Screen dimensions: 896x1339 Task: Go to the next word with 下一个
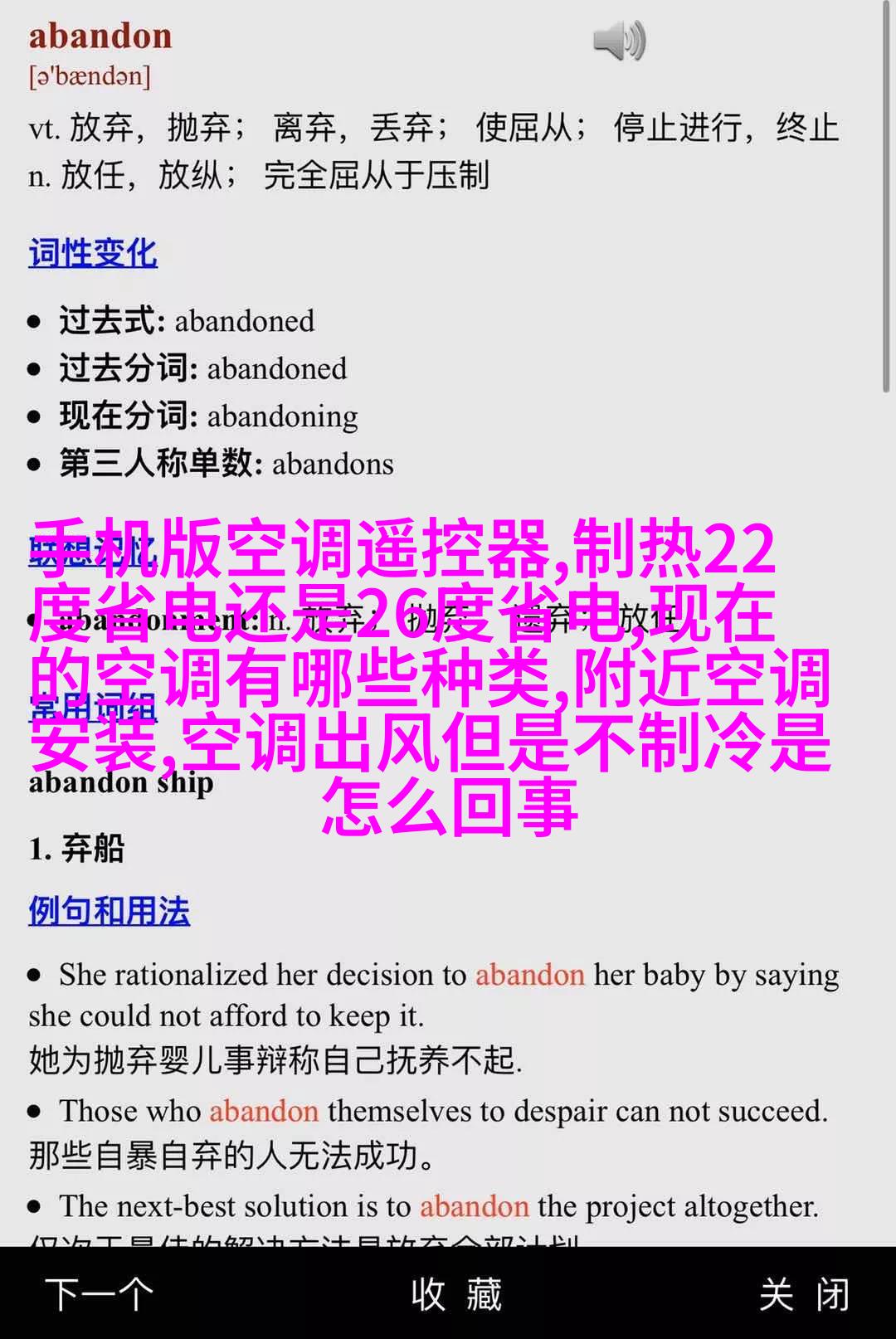100,1294
